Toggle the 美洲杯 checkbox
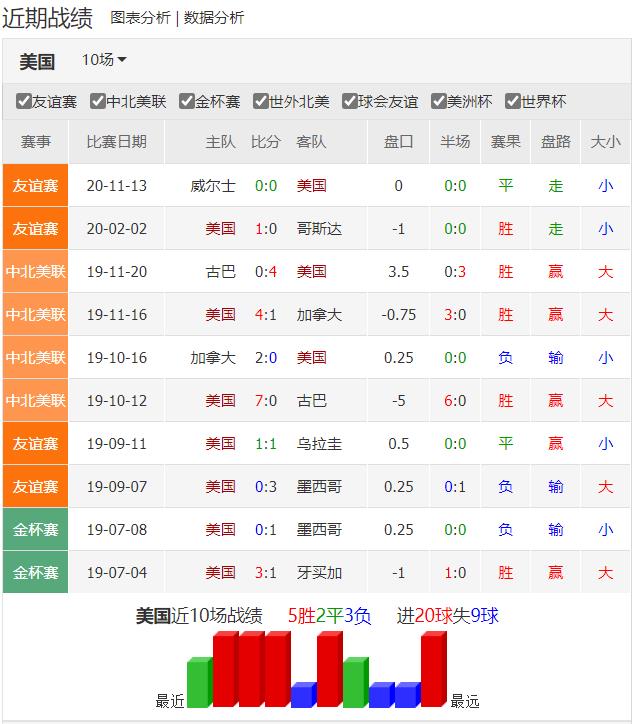Screen dimensions: 632x724 pos(439,101)
